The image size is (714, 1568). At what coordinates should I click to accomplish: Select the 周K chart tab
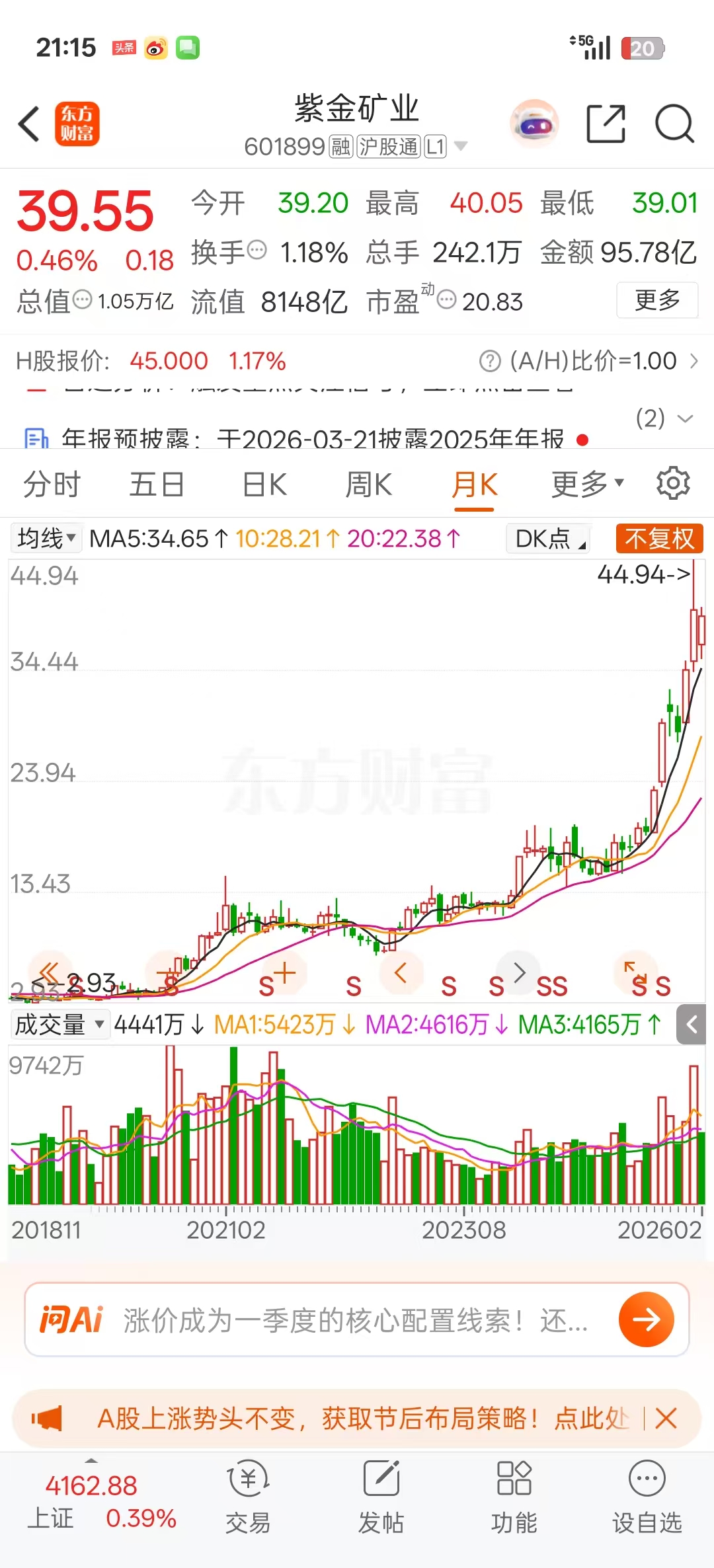point(368,485)
